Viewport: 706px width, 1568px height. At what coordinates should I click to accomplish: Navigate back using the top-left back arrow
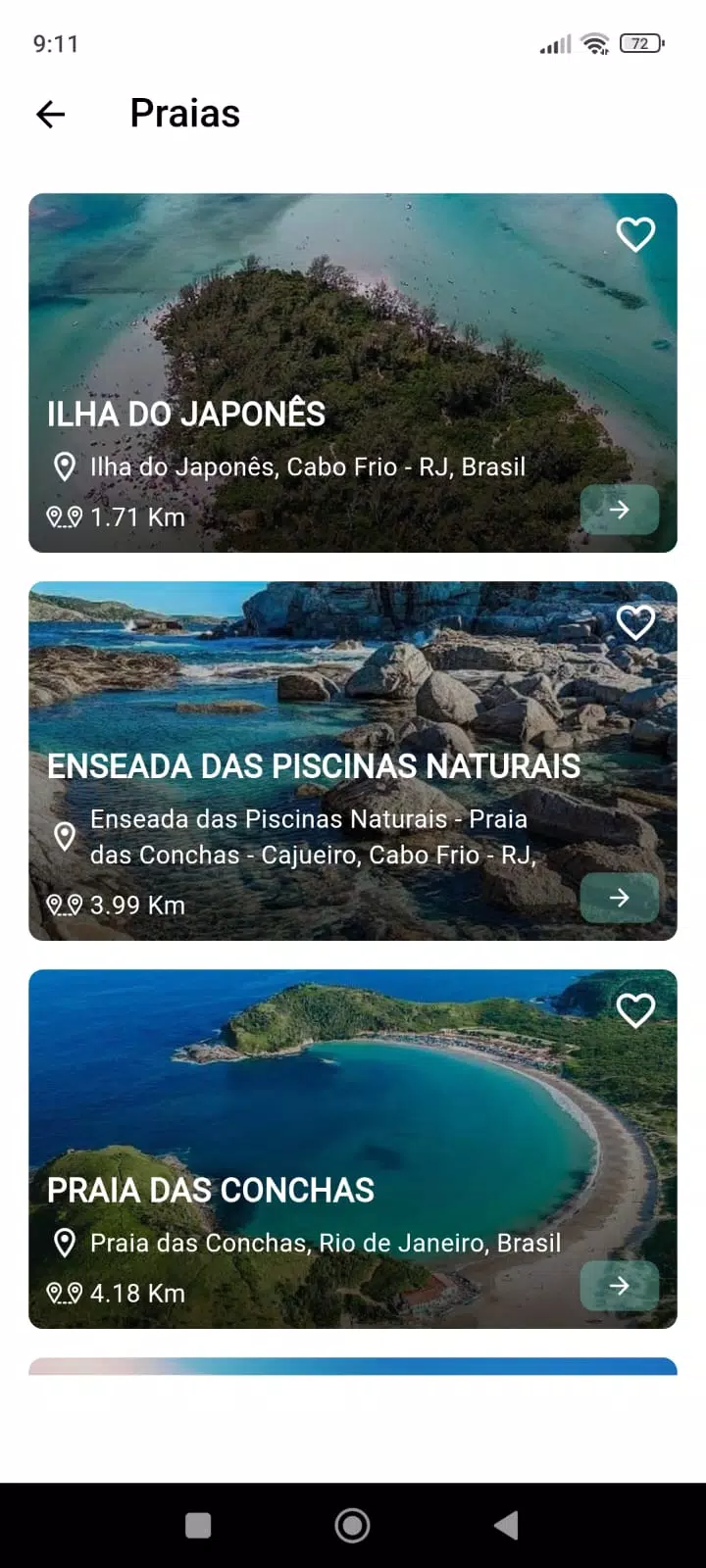point(49,114)
